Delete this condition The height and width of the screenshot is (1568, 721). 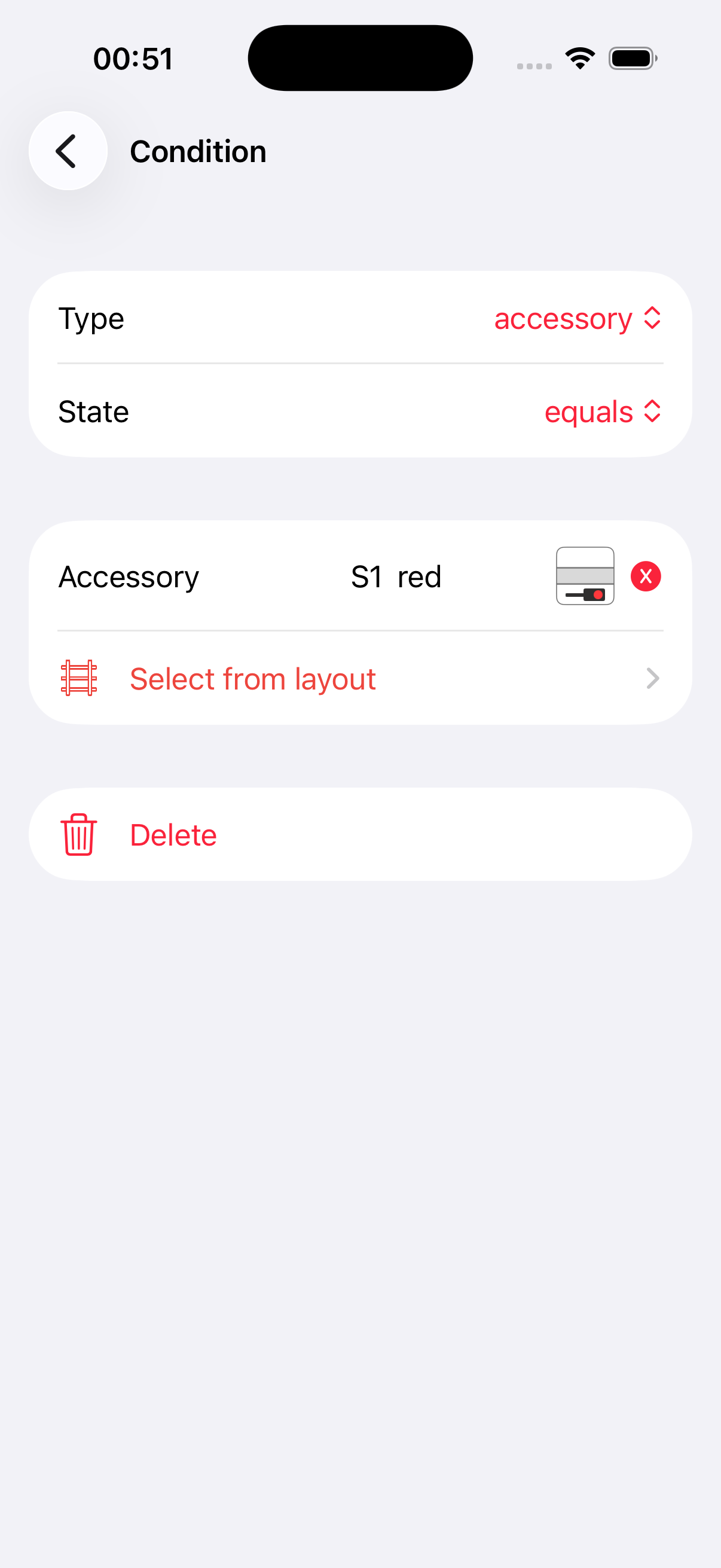pyautogui.click(x=360, y=834)
